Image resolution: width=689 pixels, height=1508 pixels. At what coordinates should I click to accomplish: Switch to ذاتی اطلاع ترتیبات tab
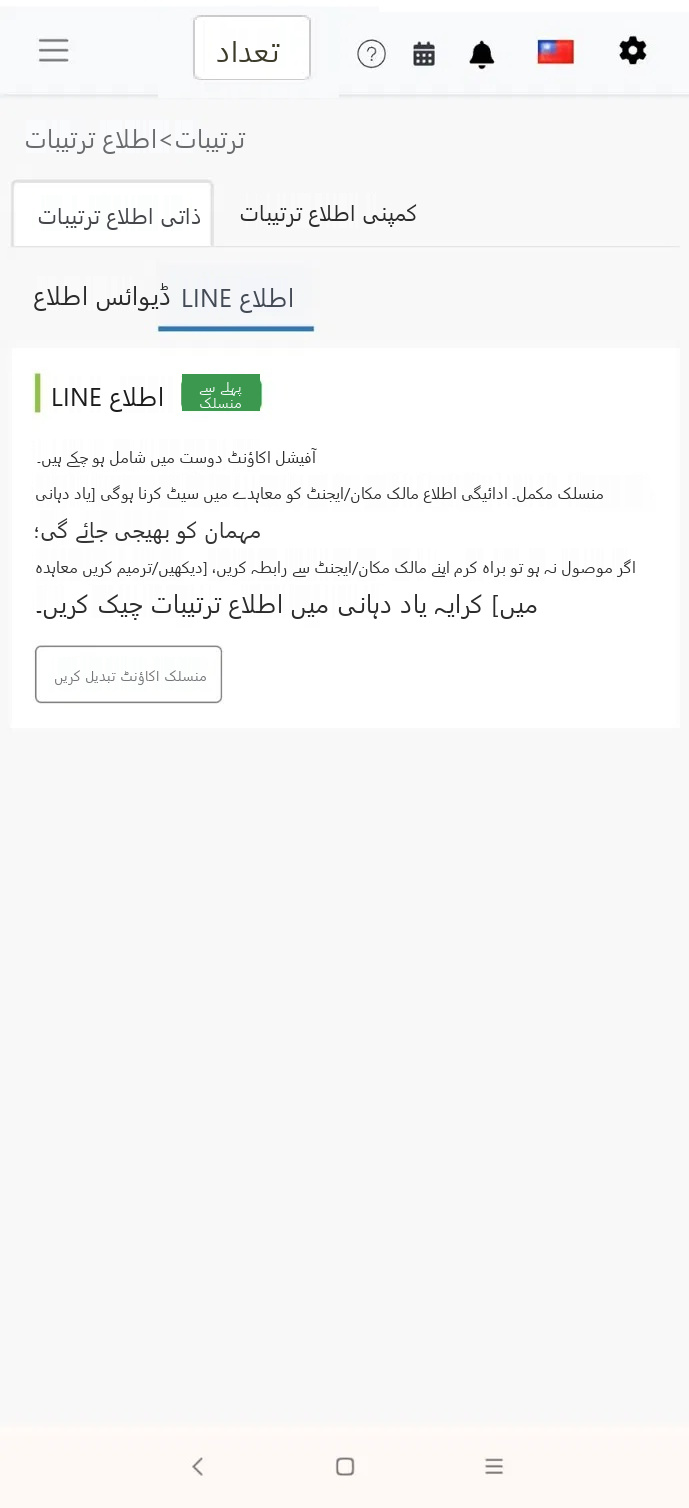tap(113, 214)
